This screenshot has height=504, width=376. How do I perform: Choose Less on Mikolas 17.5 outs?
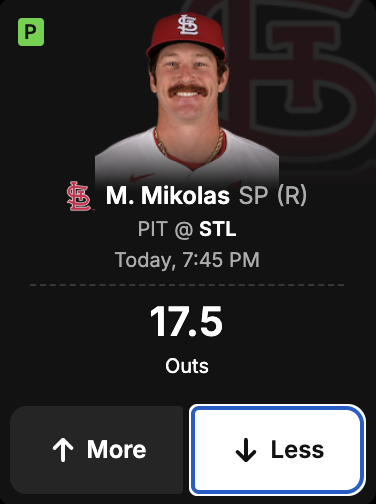tap(278, 450)
